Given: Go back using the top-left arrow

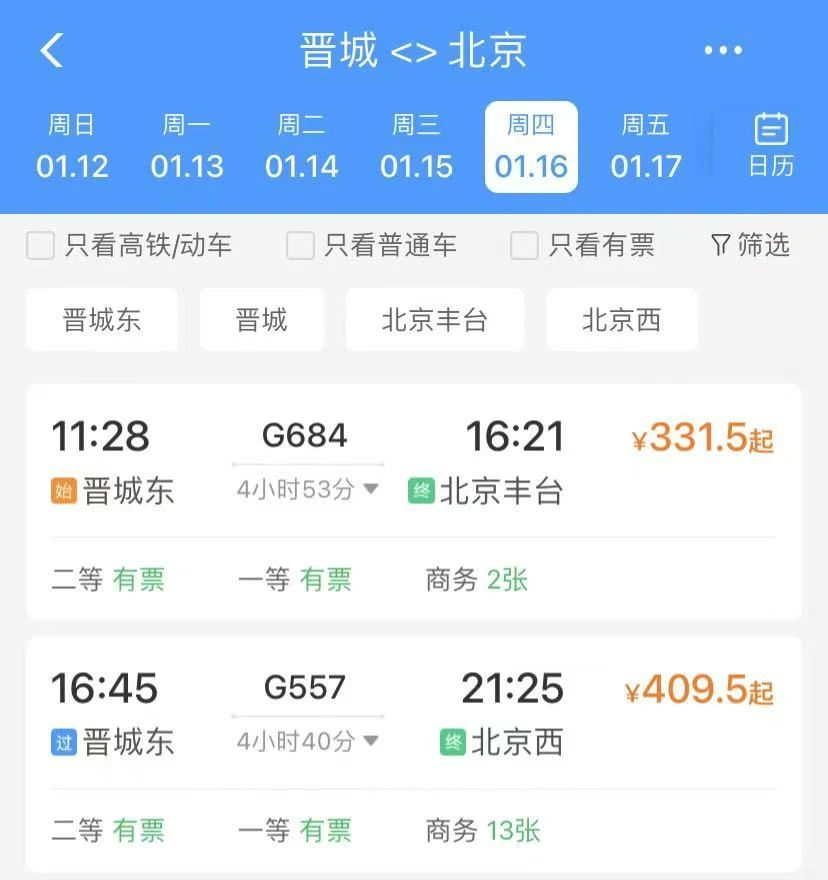Looking at the screenshot, I should (x=52, y=50).
